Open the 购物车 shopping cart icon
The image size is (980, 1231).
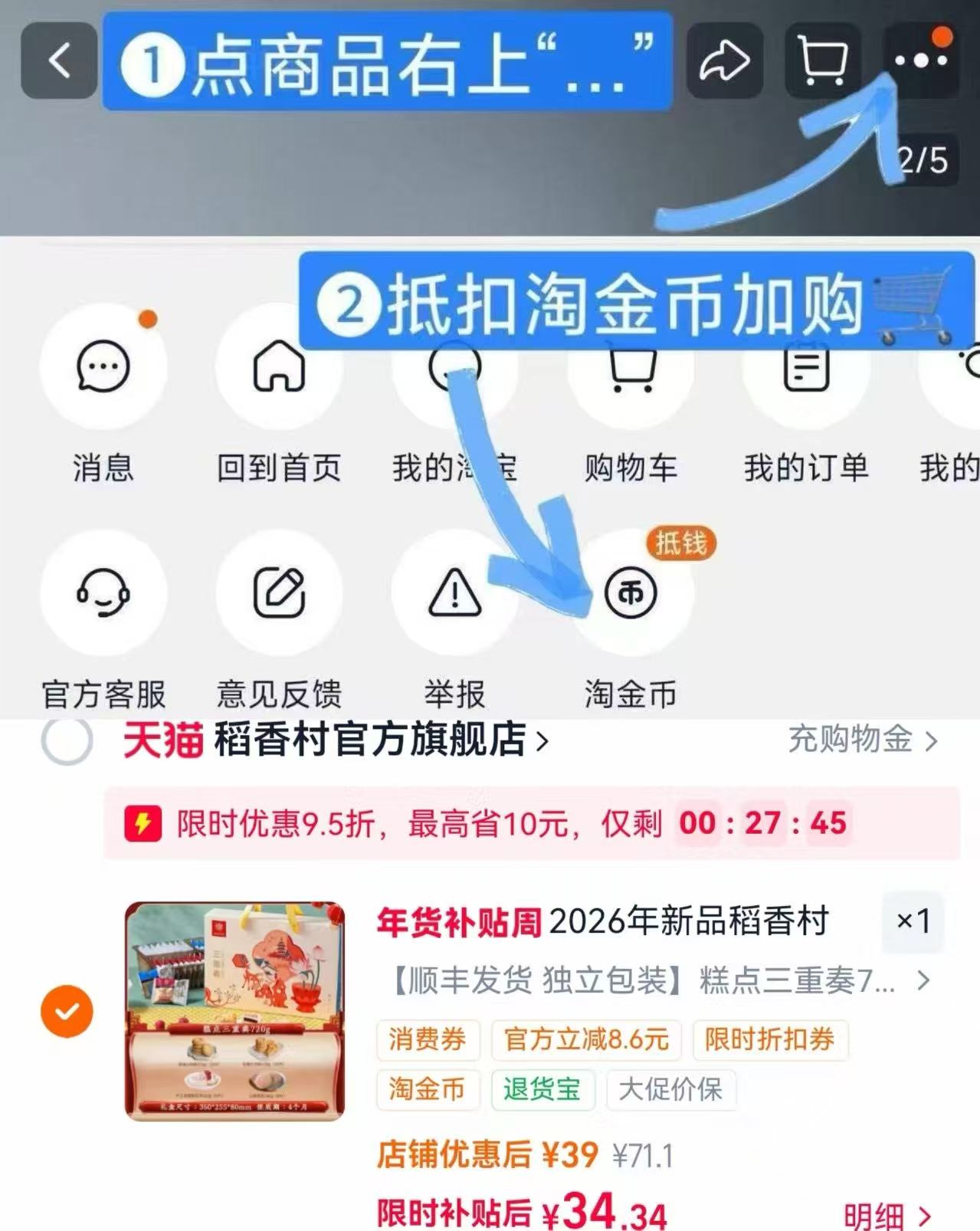click(630, 368)
